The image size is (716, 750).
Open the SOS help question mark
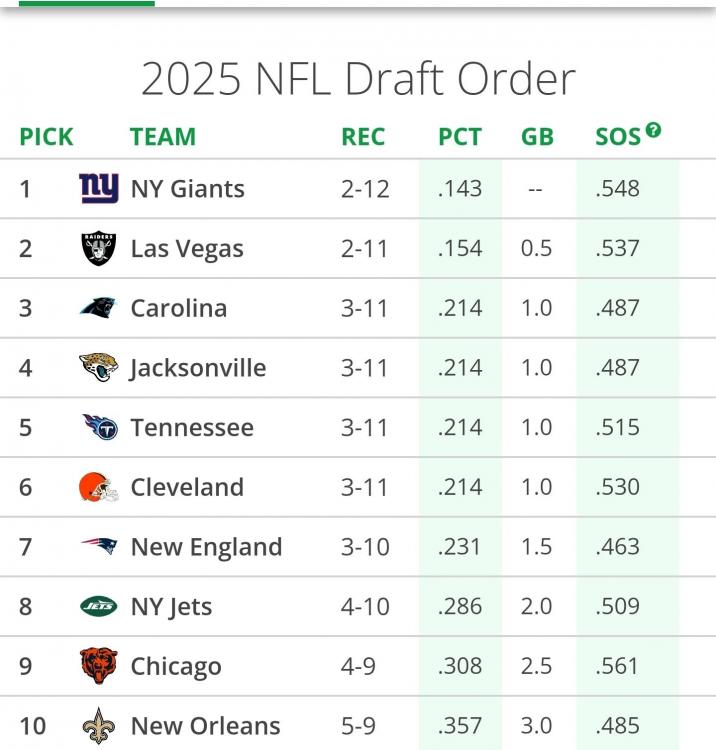tap(653, 129)
